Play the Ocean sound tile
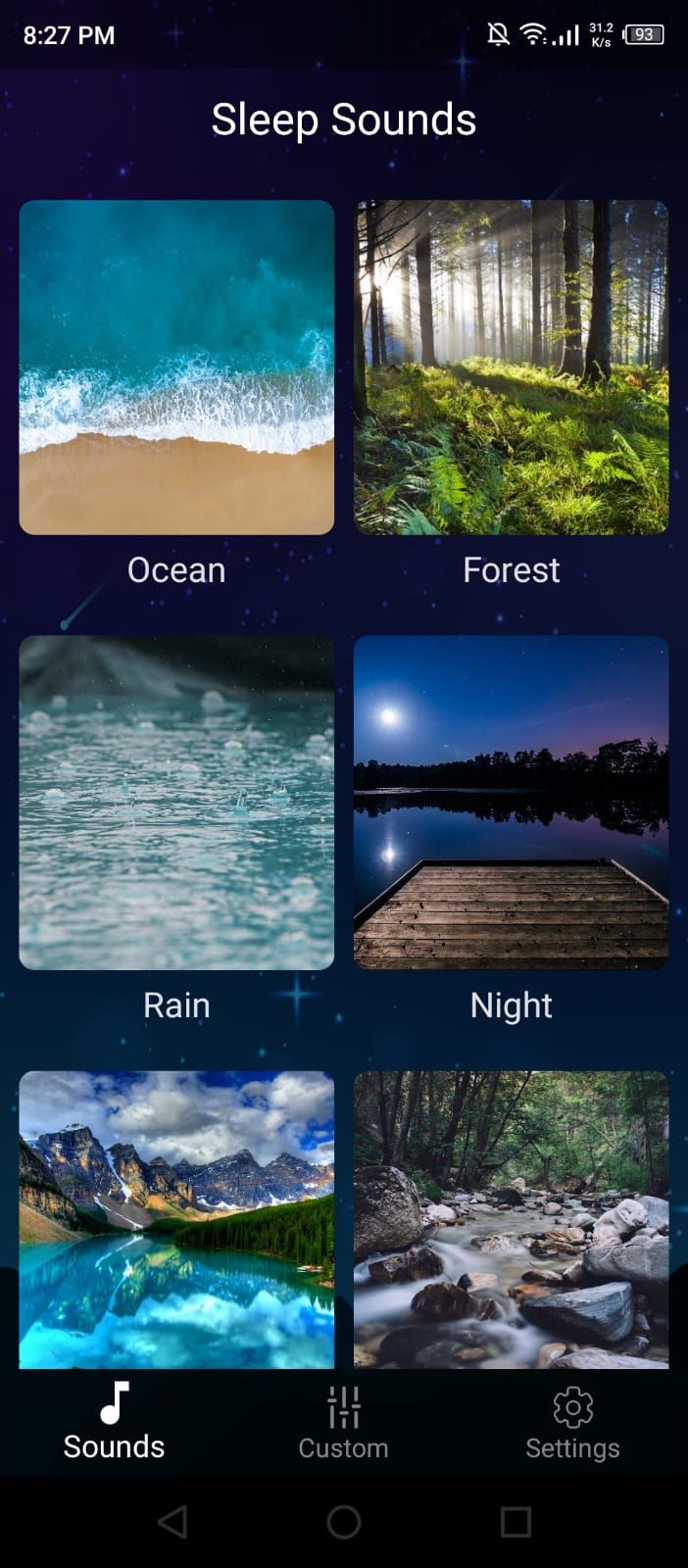Screen dimensions: 688x1568 tap(176, 367)
